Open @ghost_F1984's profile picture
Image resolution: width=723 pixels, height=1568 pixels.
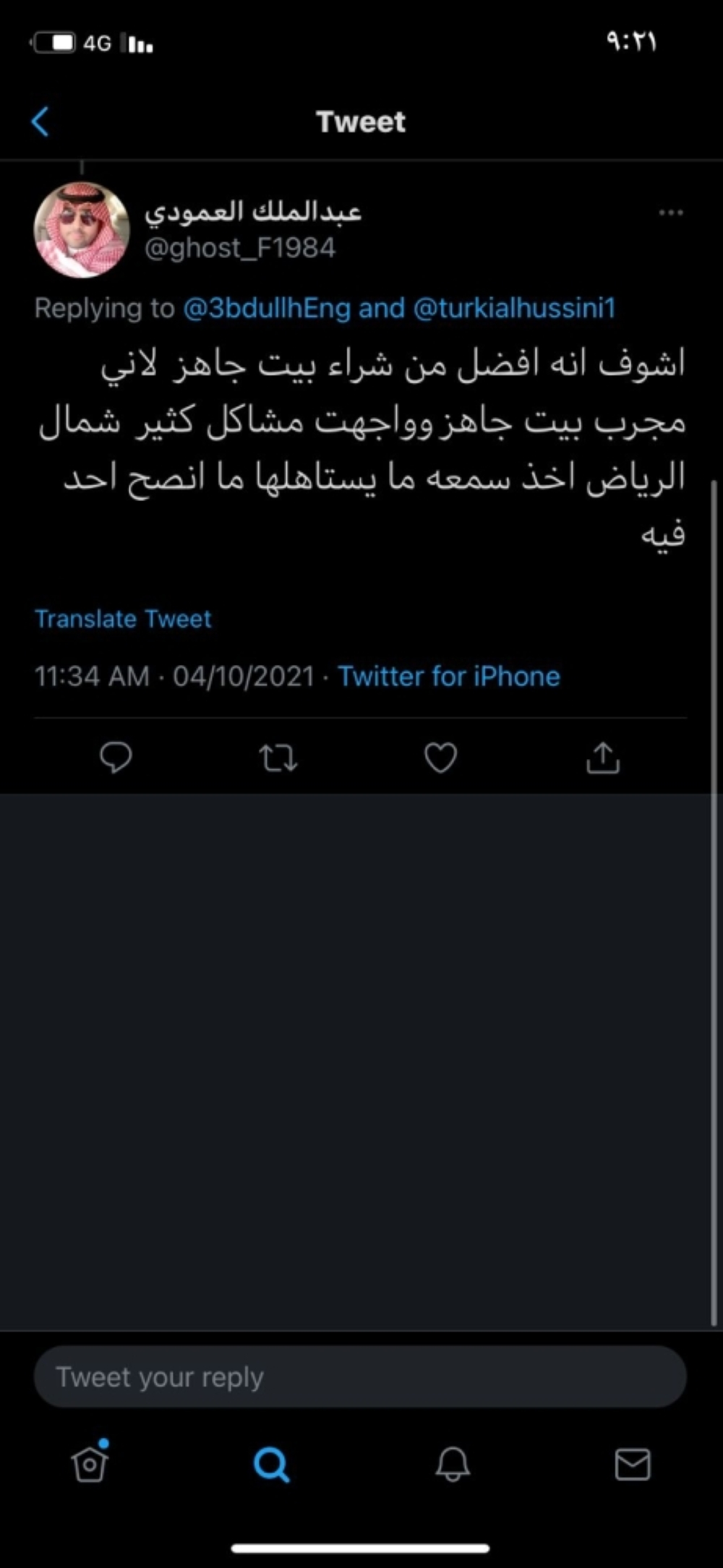[82, 231]
